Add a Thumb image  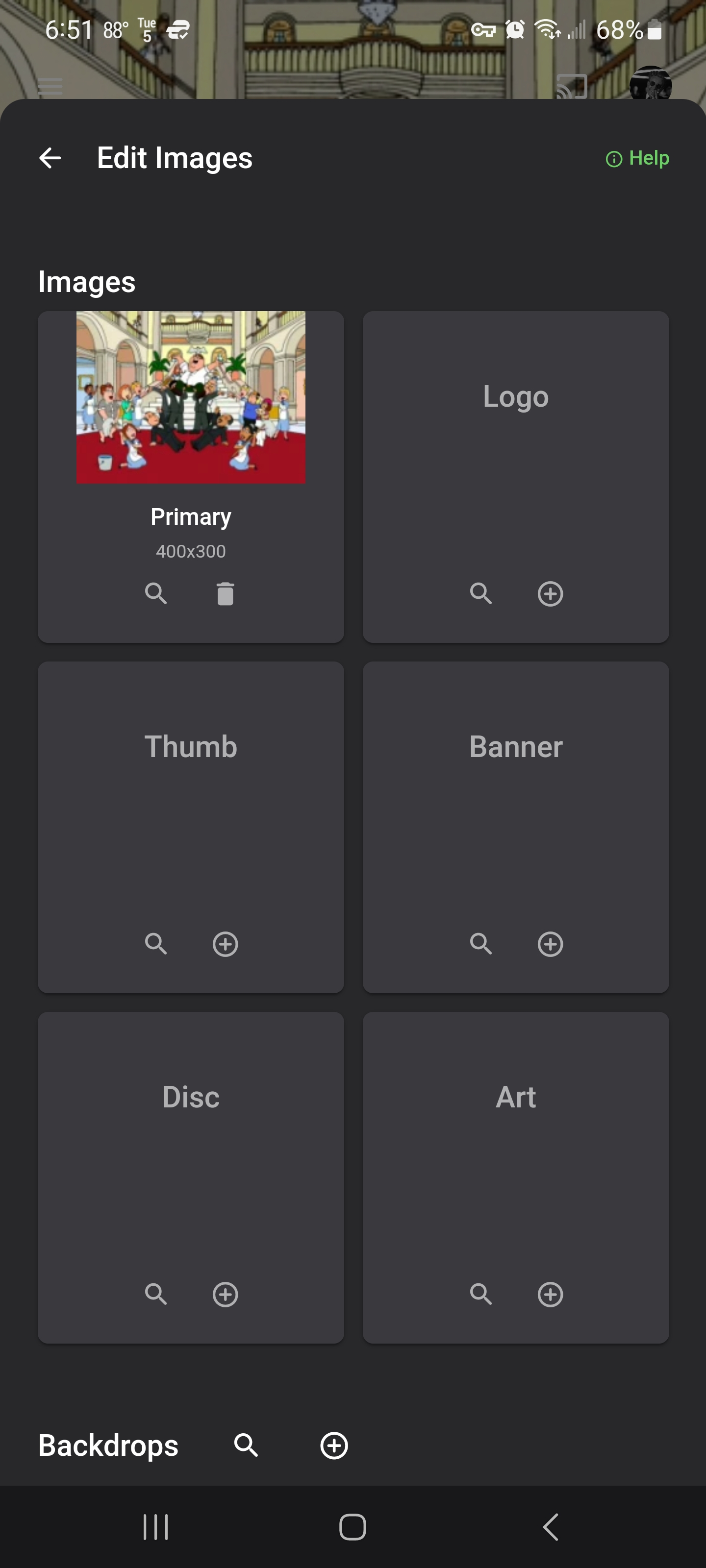pos(226,944)
